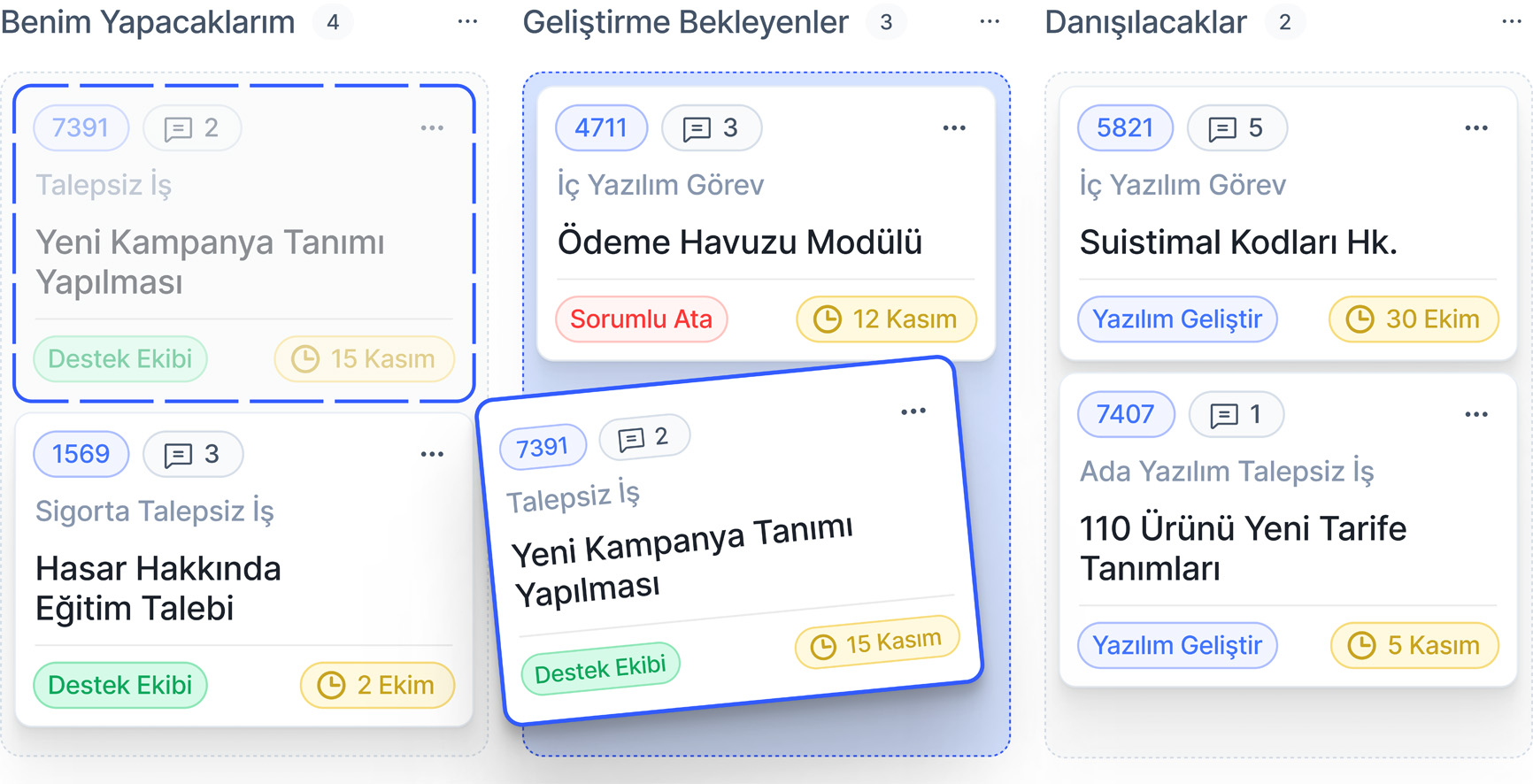Open more options on card 4711
The height and width of the screenshot is (784, 1533).
coord(954,128)
